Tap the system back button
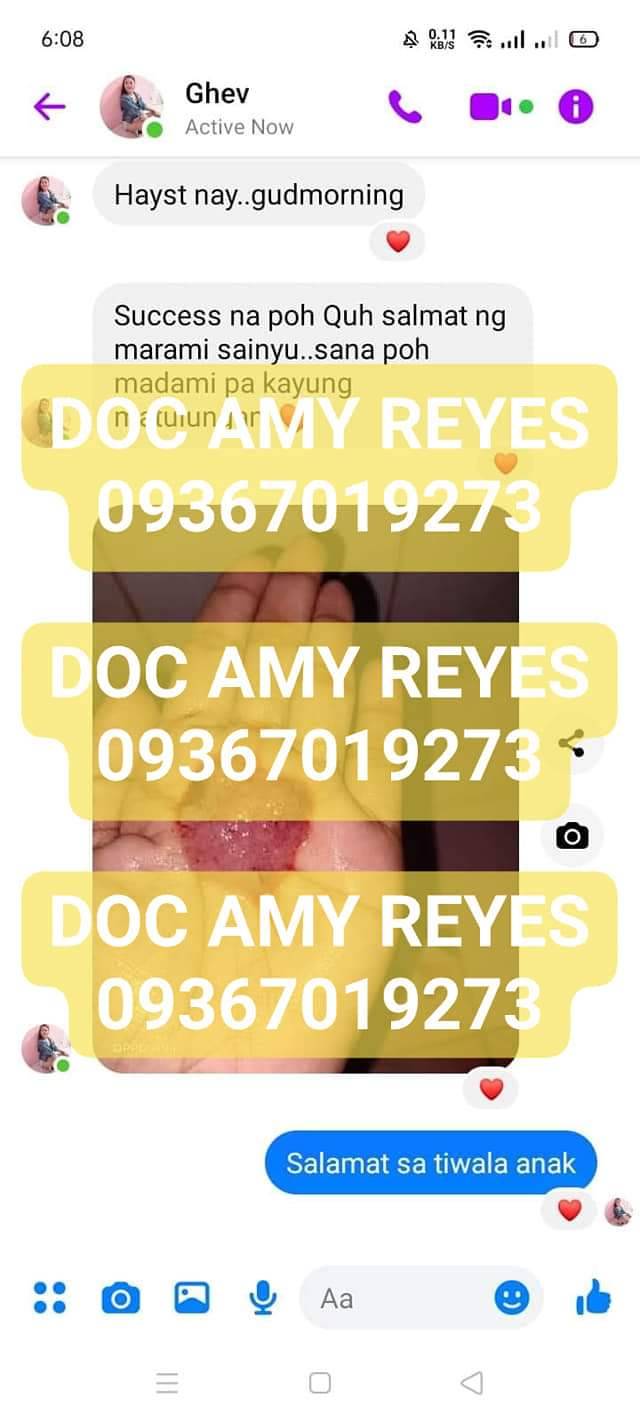Image resolution: width=640 pixels, height=1422 pixels. coord(471,1383)
